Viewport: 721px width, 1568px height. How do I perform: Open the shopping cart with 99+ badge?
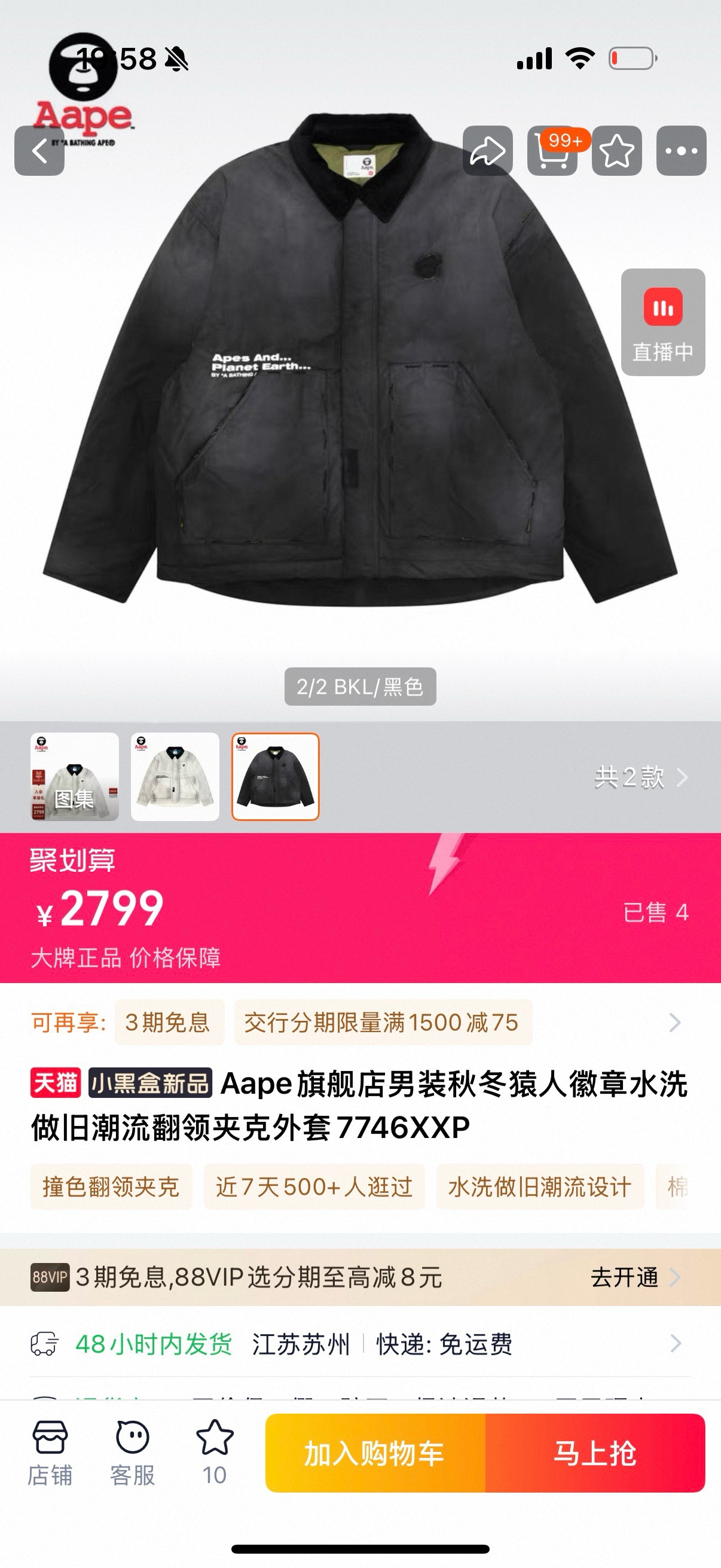[x=552, y=151]
